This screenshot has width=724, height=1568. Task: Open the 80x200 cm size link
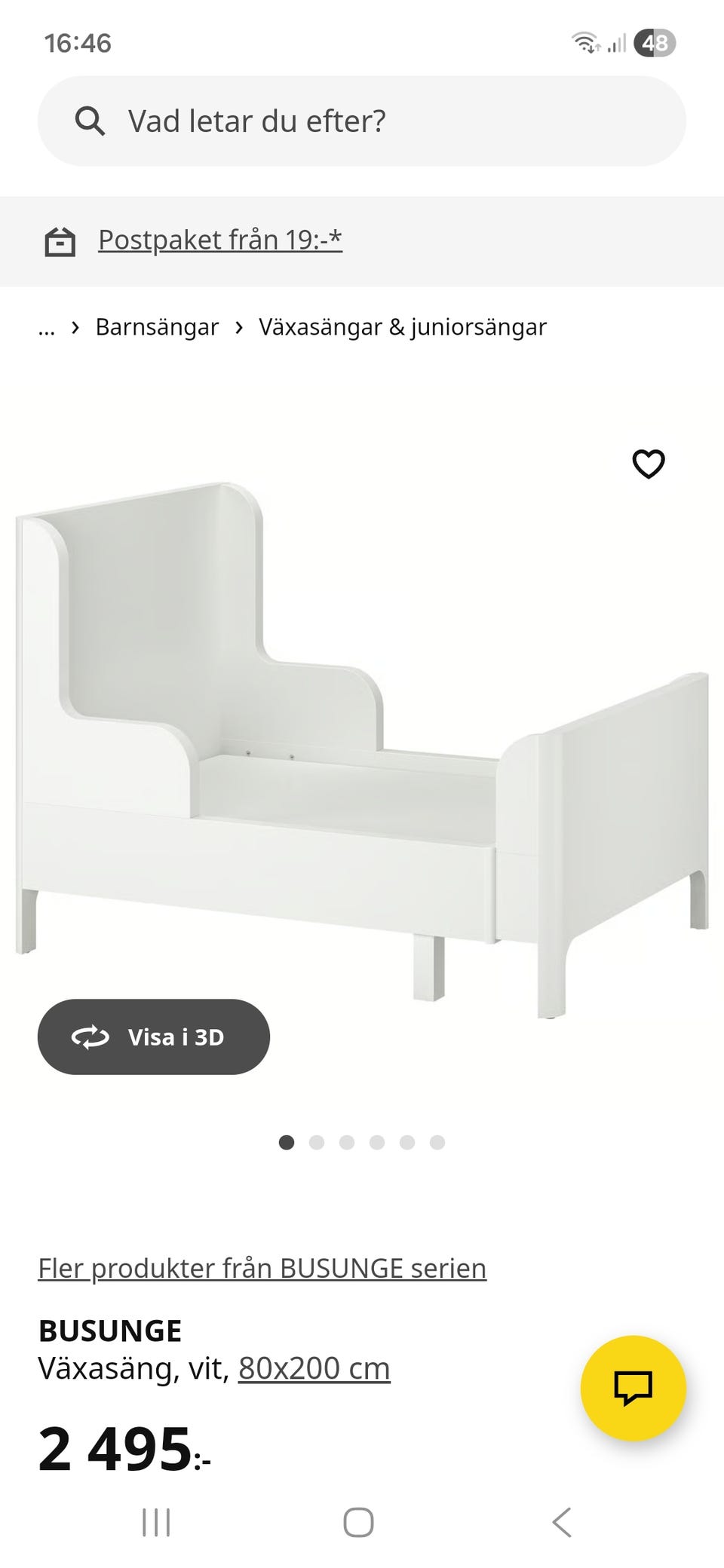(x=314, y=1367)
